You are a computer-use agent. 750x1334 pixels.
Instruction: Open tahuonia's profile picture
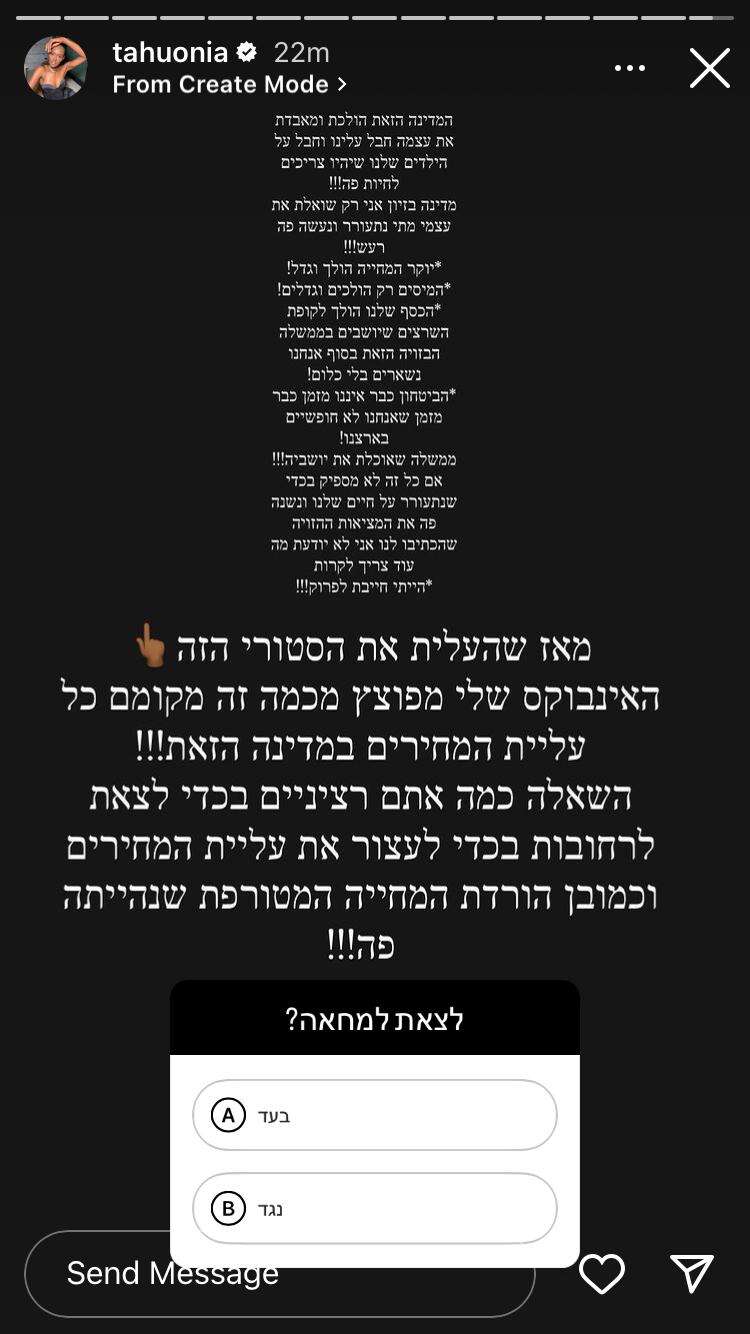(55, 68)
